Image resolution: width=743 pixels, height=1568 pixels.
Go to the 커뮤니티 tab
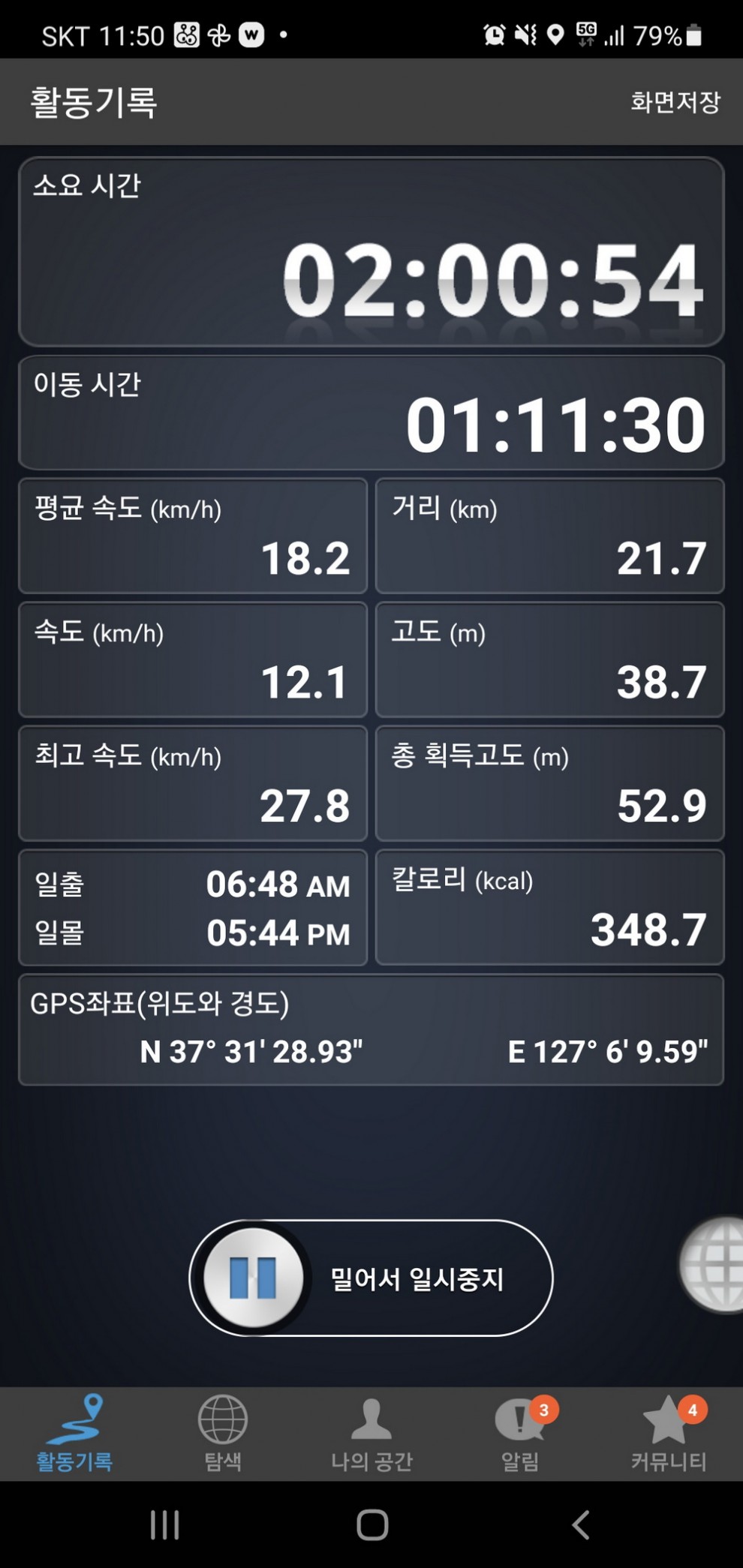(668, 1434)
